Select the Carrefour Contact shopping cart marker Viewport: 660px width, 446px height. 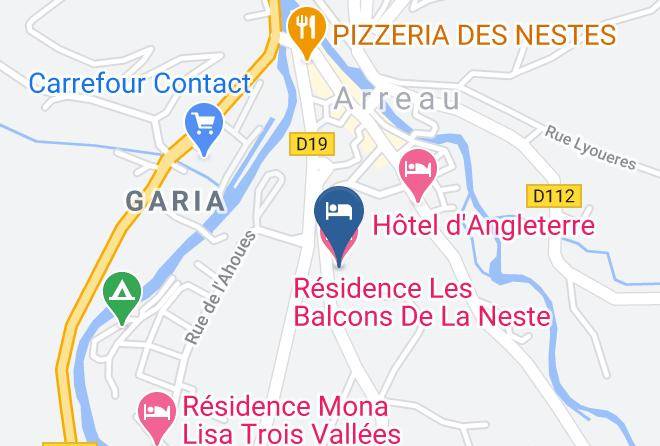tap(204, 128)
